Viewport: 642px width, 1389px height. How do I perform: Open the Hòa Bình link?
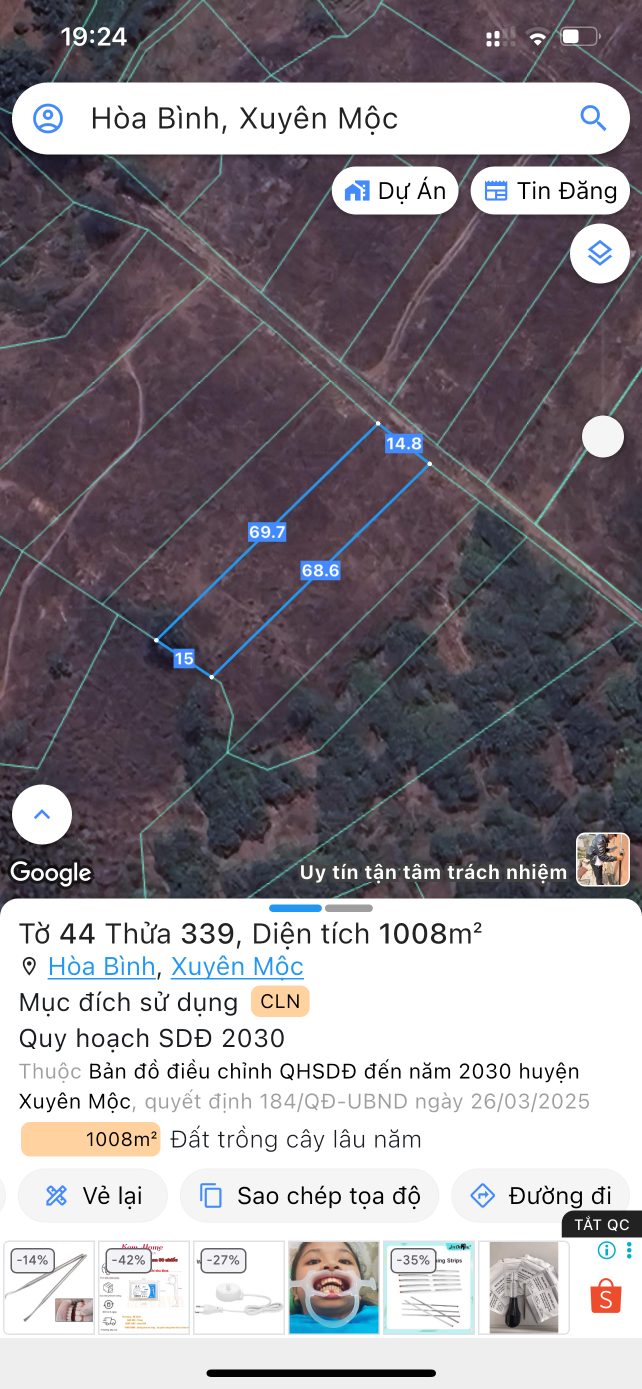point(101,967)
